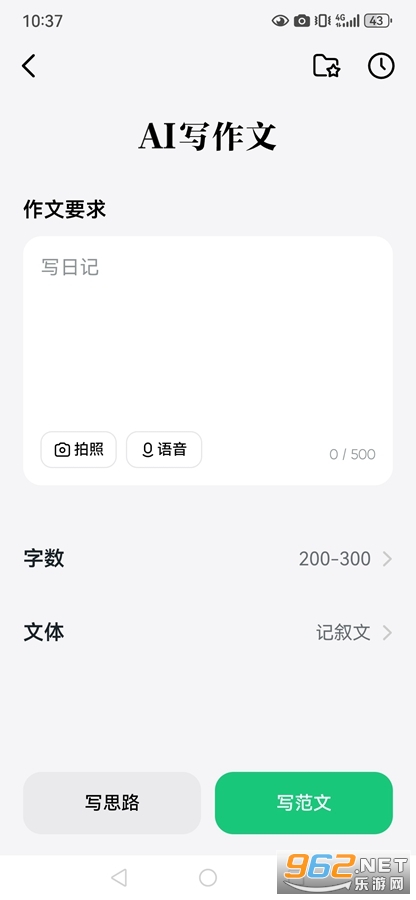
Task: Open the starred folder of saved essays
Action: point(326,66)
